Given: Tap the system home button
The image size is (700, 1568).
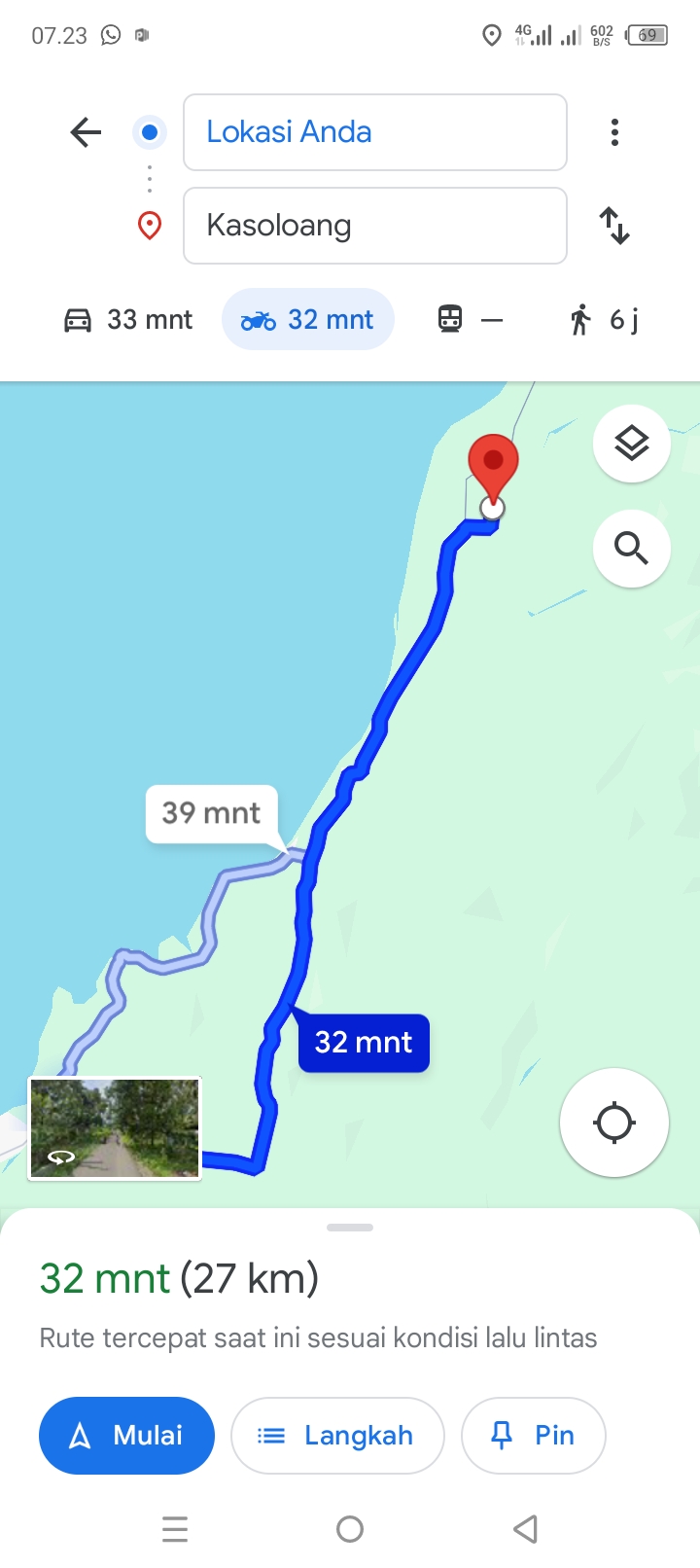Looking at the screenshot, I should coord(350,1529).
